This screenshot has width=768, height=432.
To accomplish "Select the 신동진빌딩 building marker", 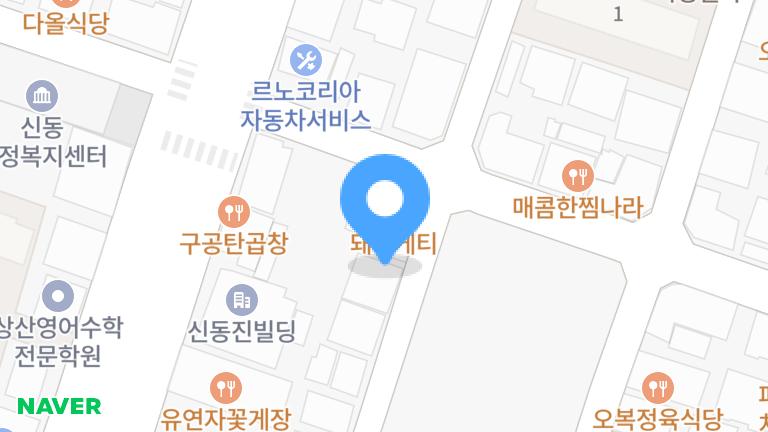I will click(x=242, y=299).
